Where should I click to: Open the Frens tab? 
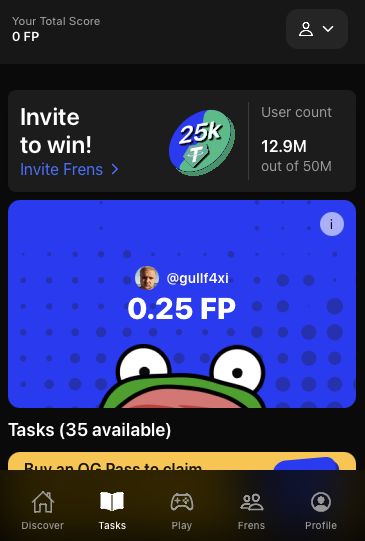pos(251,510)
